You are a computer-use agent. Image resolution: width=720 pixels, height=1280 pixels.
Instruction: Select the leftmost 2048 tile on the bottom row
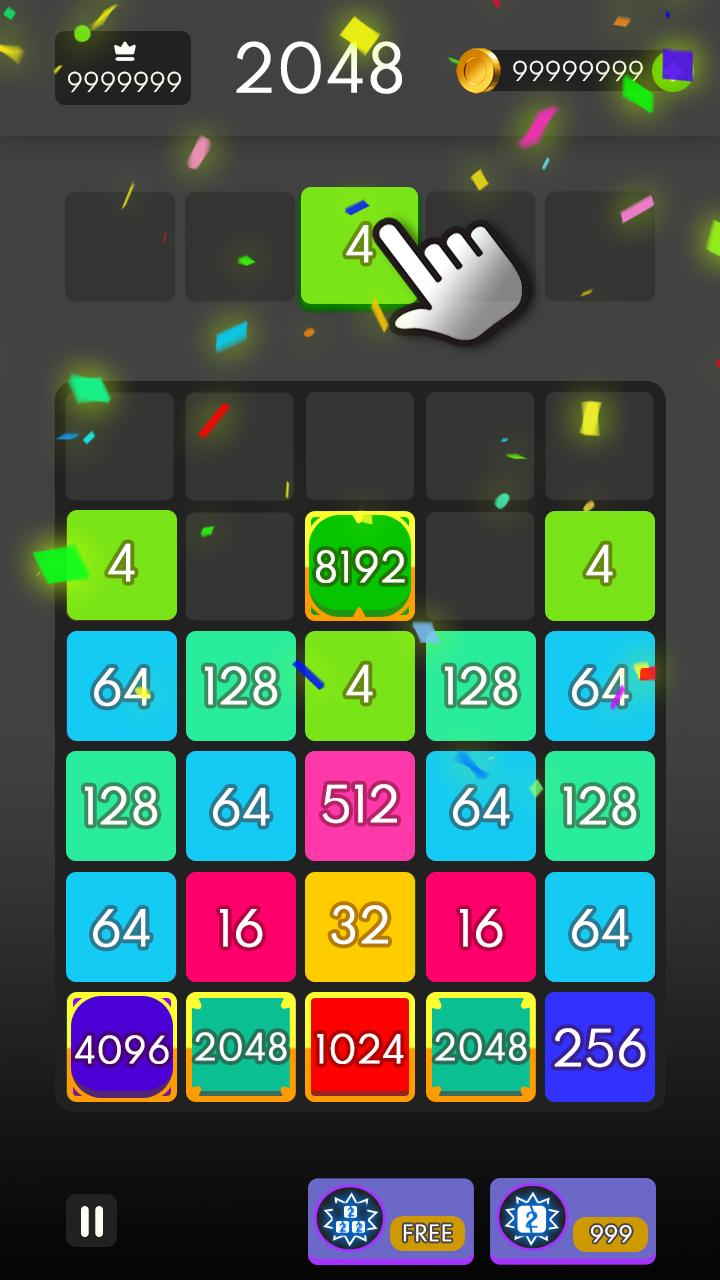(x=240, y=1045)
